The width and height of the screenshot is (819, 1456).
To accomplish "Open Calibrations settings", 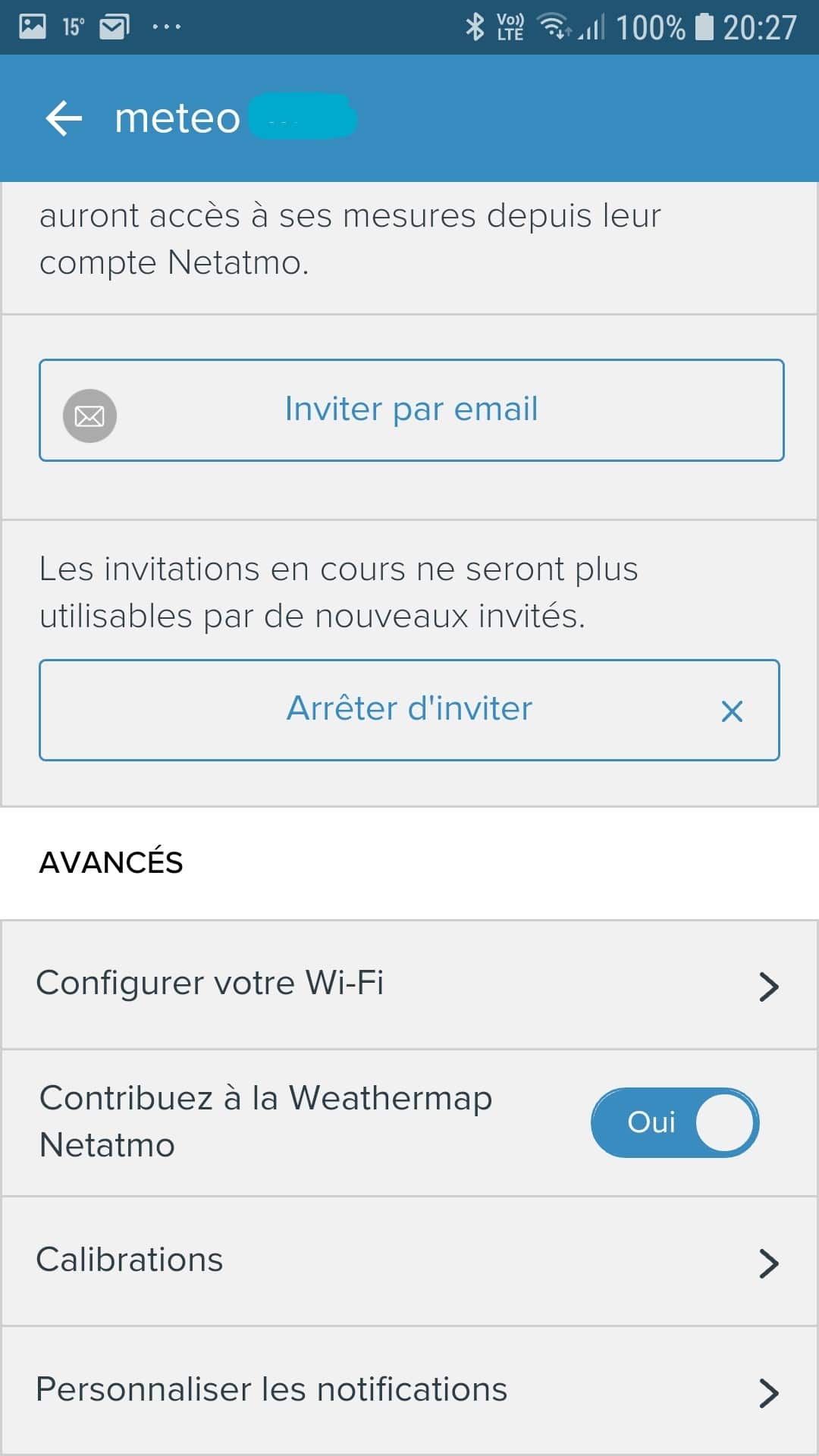I will tap(409, 1261).
